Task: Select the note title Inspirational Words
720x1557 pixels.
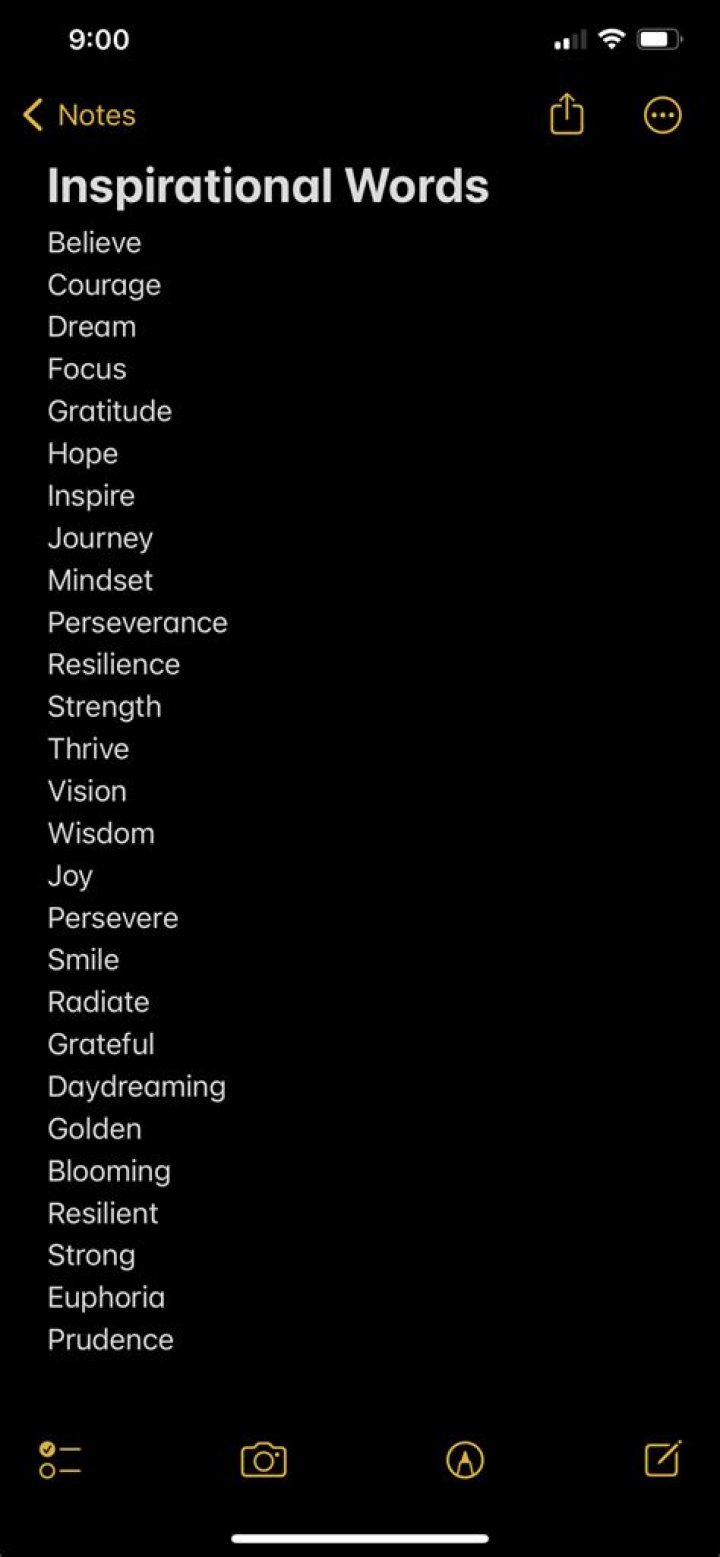Action: [267, 185]
